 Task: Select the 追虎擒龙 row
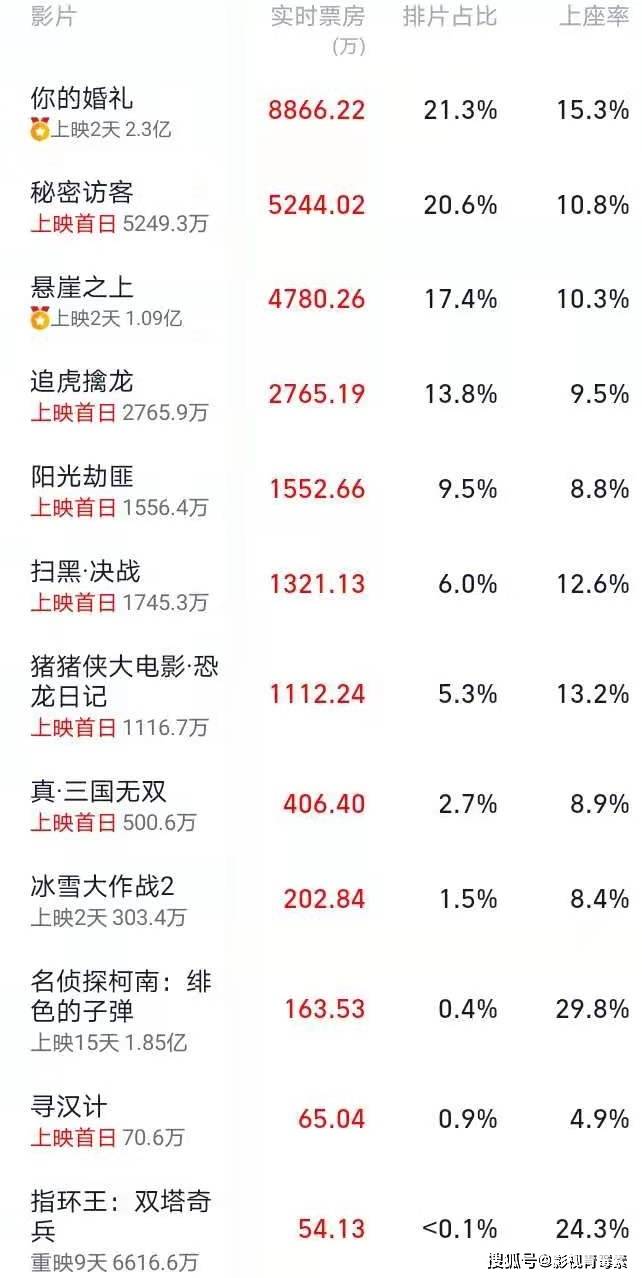(321, 395)
